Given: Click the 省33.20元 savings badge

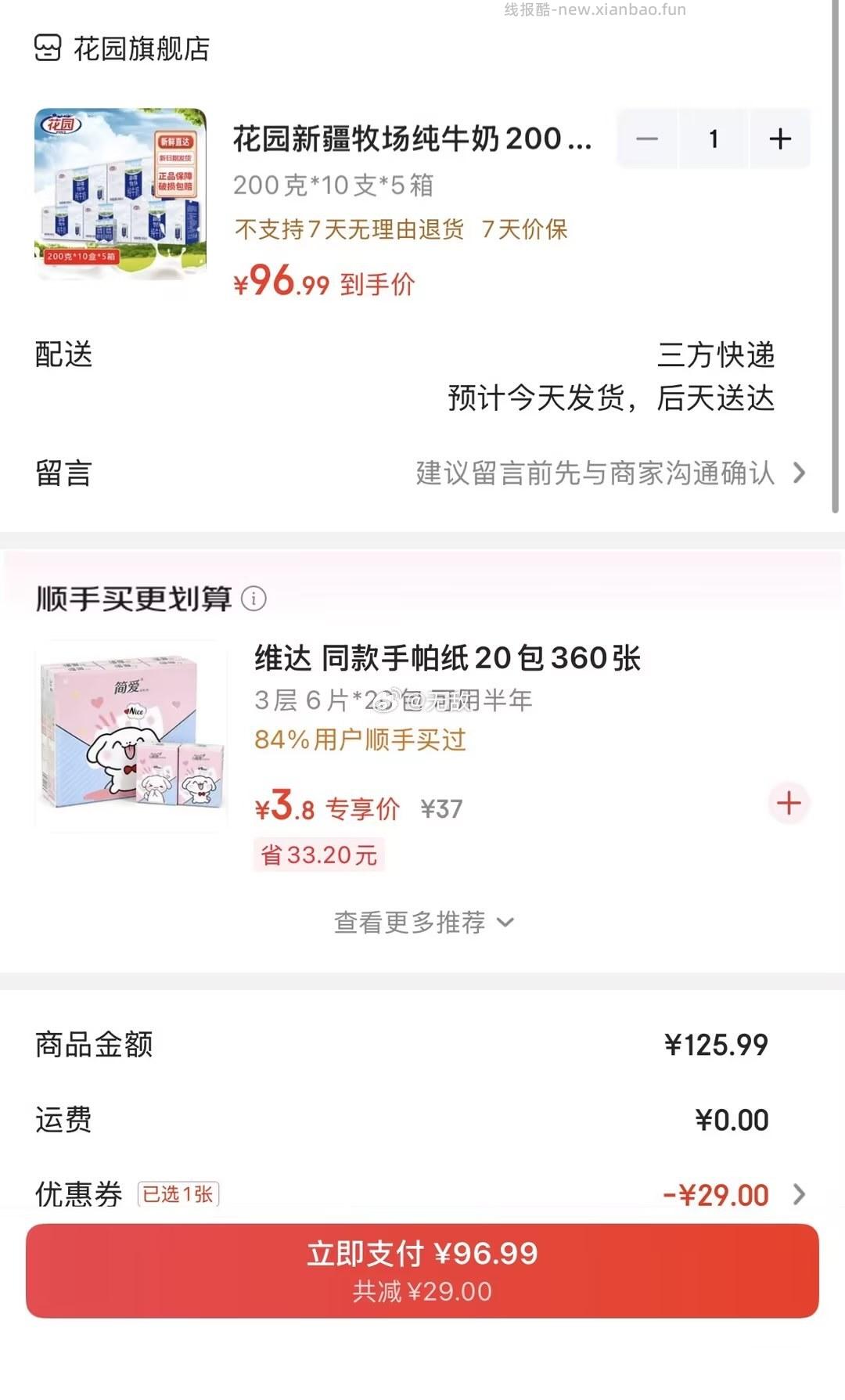Looking at the screenshot, I should [319, 854].
